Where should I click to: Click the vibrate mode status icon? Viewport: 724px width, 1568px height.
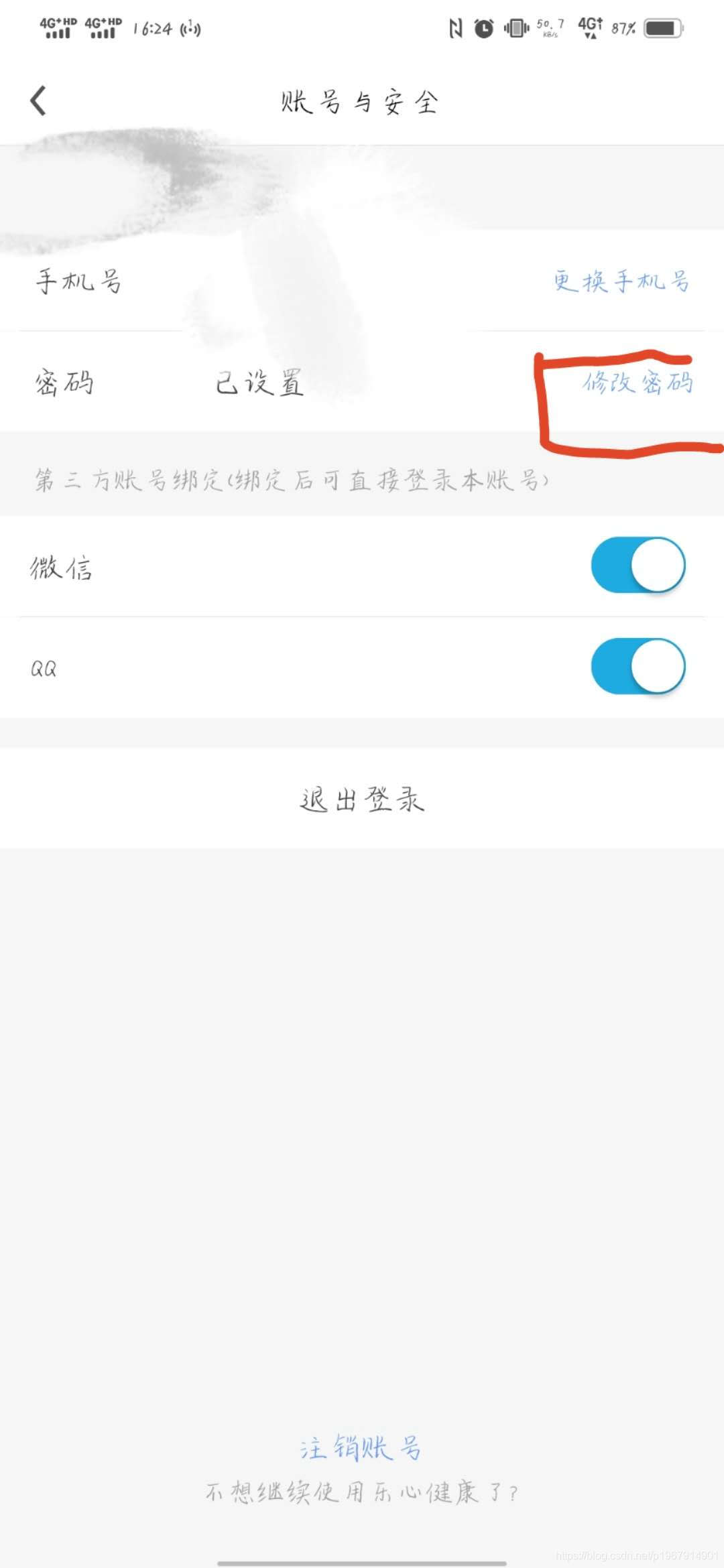tap(516, 29)
